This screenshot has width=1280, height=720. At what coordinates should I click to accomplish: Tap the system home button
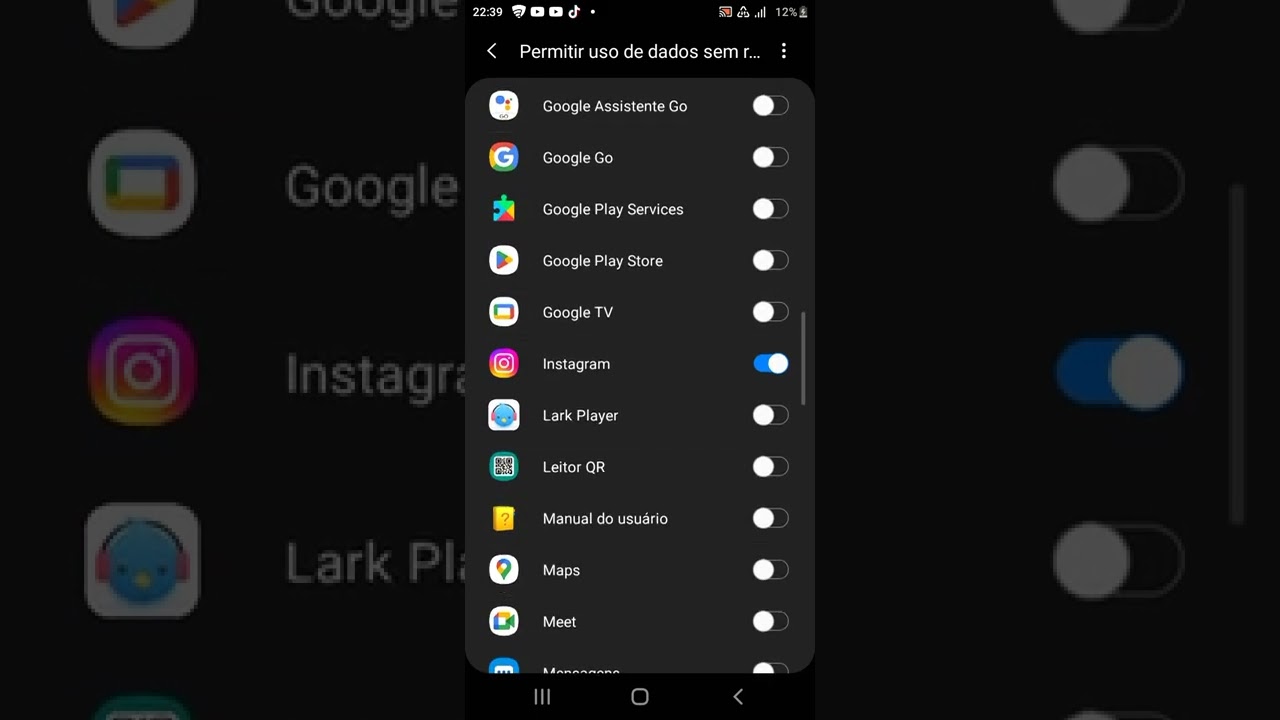[640, 697]
